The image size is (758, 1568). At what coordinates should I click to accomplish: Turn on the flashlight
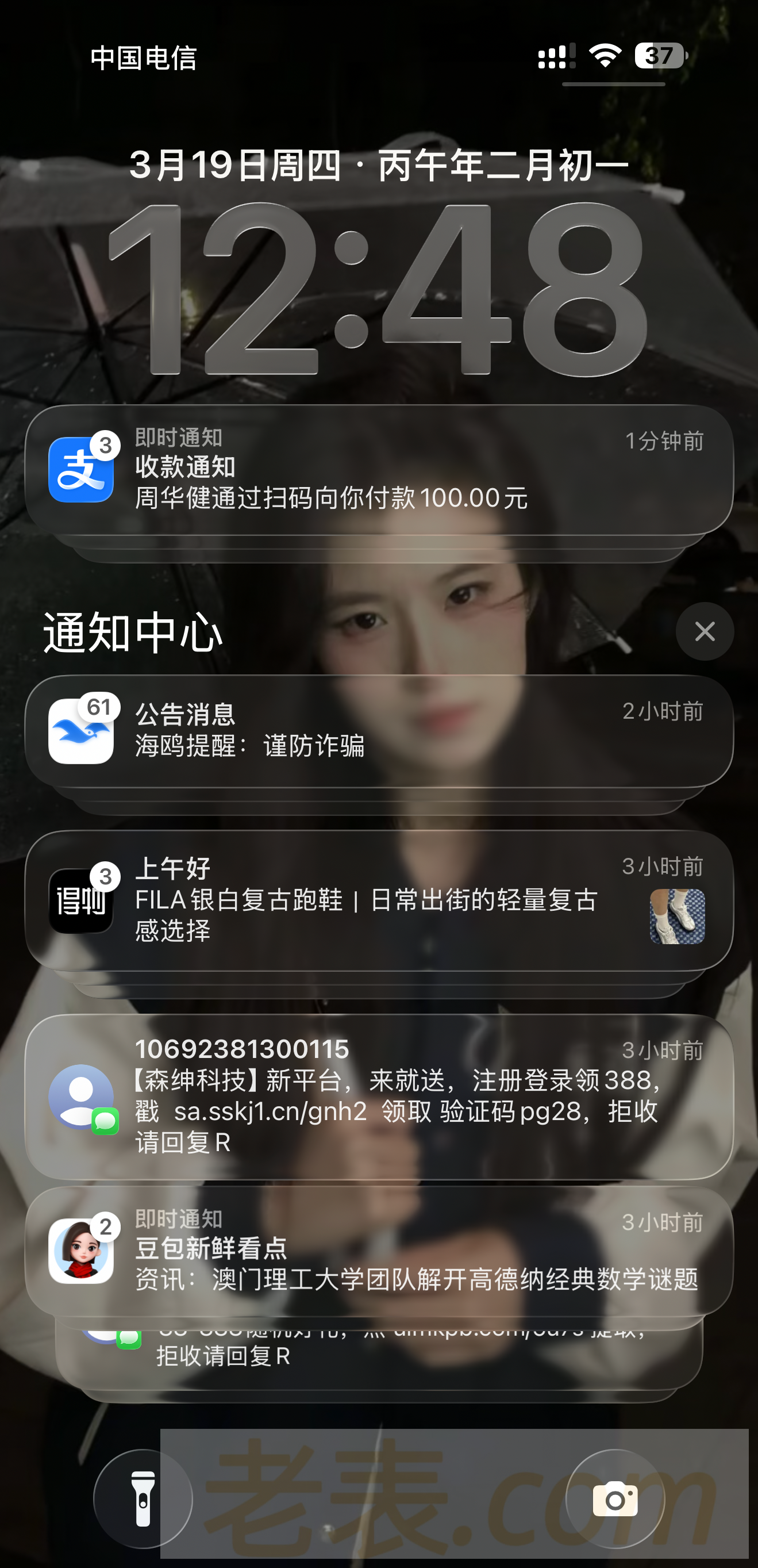[143, 1498]
